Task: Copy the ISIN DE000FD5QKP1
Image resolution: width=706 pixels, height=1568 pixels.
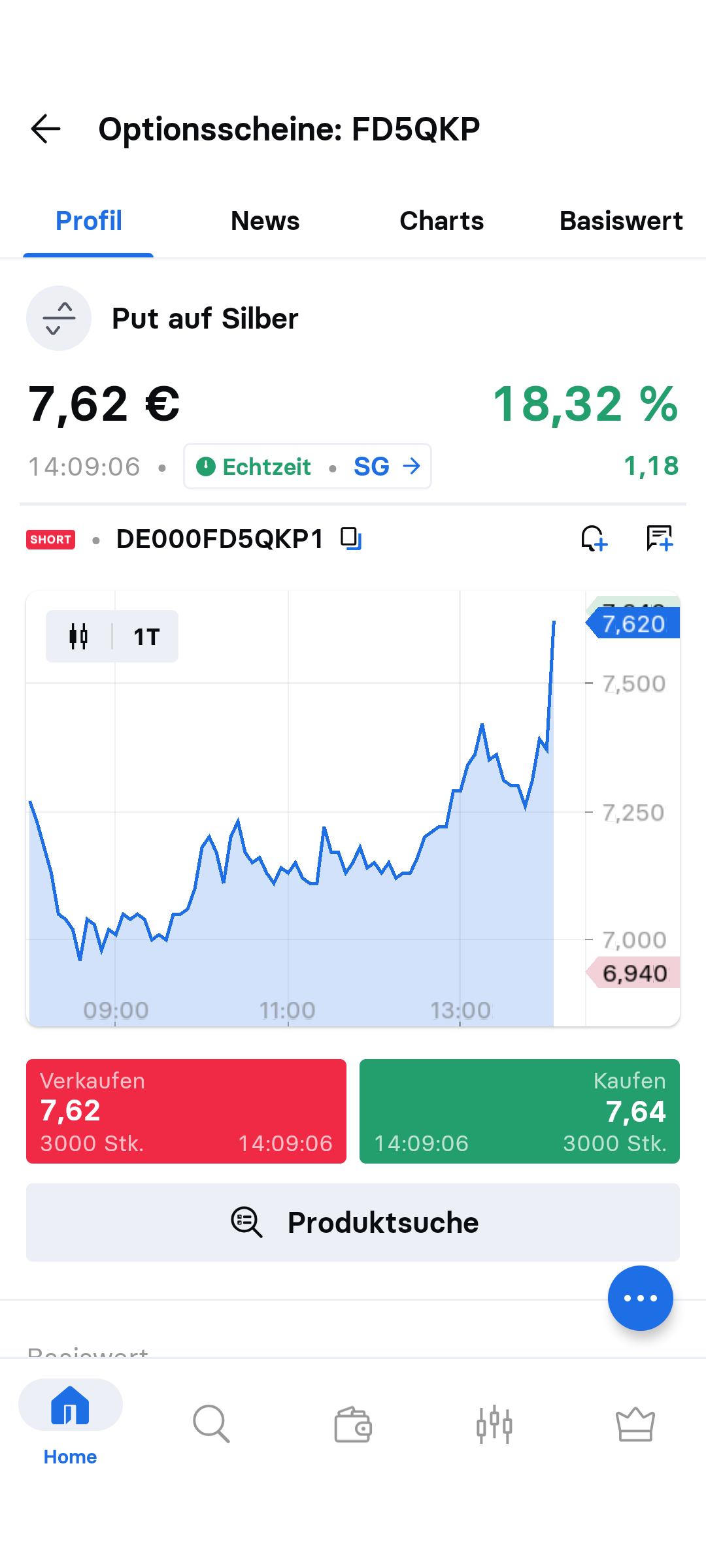Action: [351, 539]
